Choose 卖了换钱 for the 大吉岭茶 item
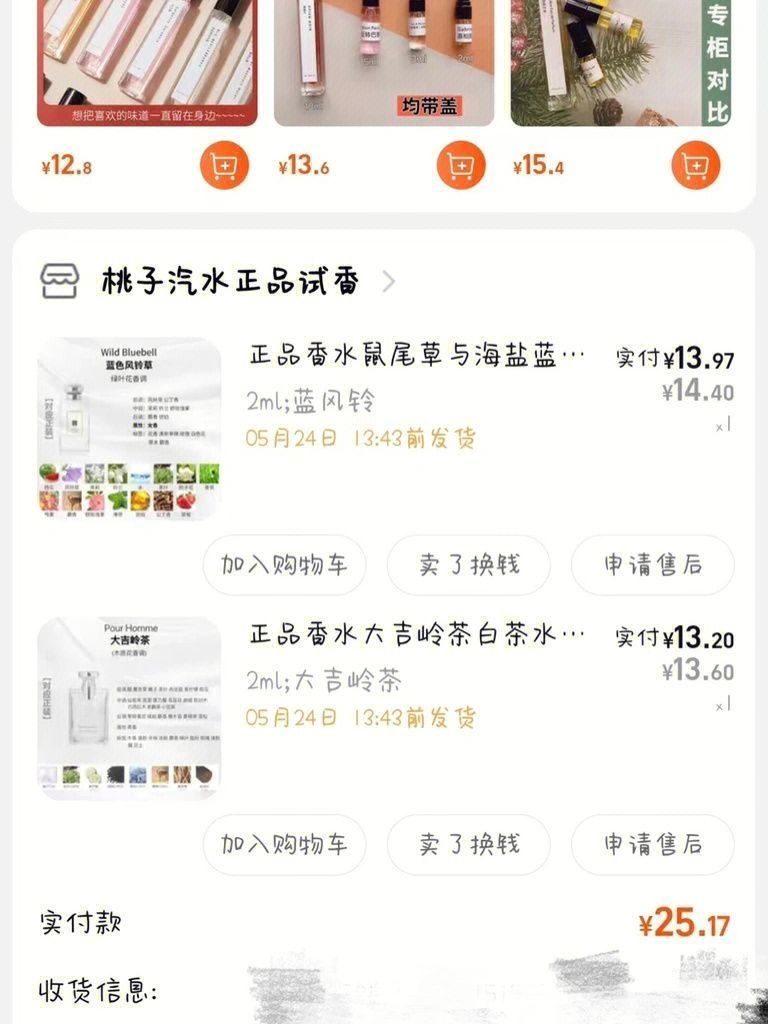This screenshot has height=1024, width=768. point(469,844)
